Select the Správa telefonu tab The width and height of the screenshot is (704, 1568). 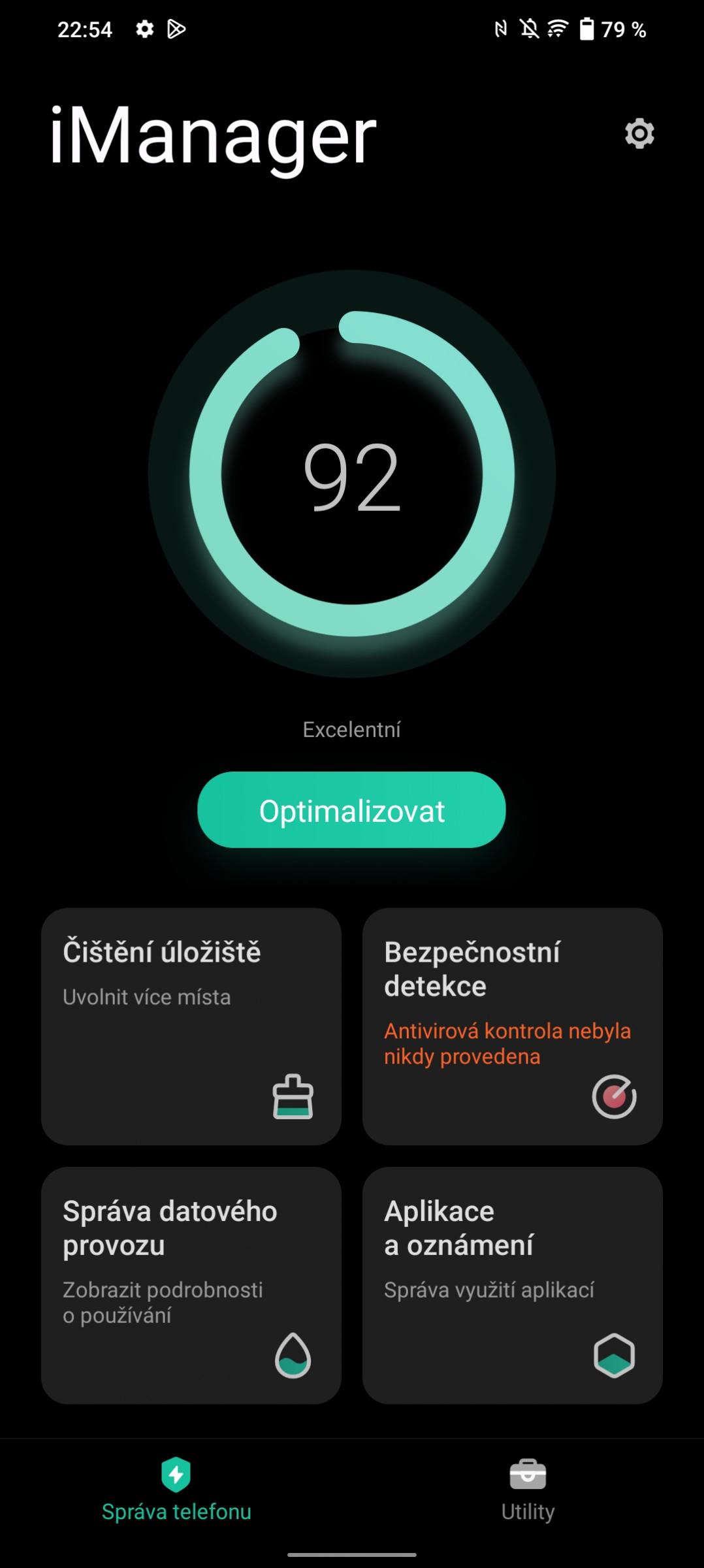click(176, 1490)
